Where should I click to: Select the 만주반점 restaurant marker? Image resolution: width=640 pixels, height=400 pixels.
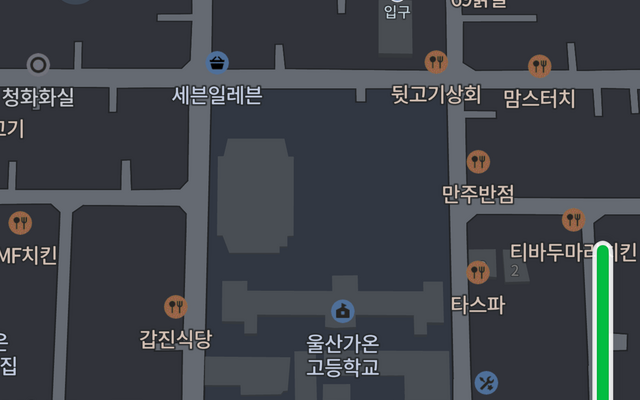click(479, 161)
